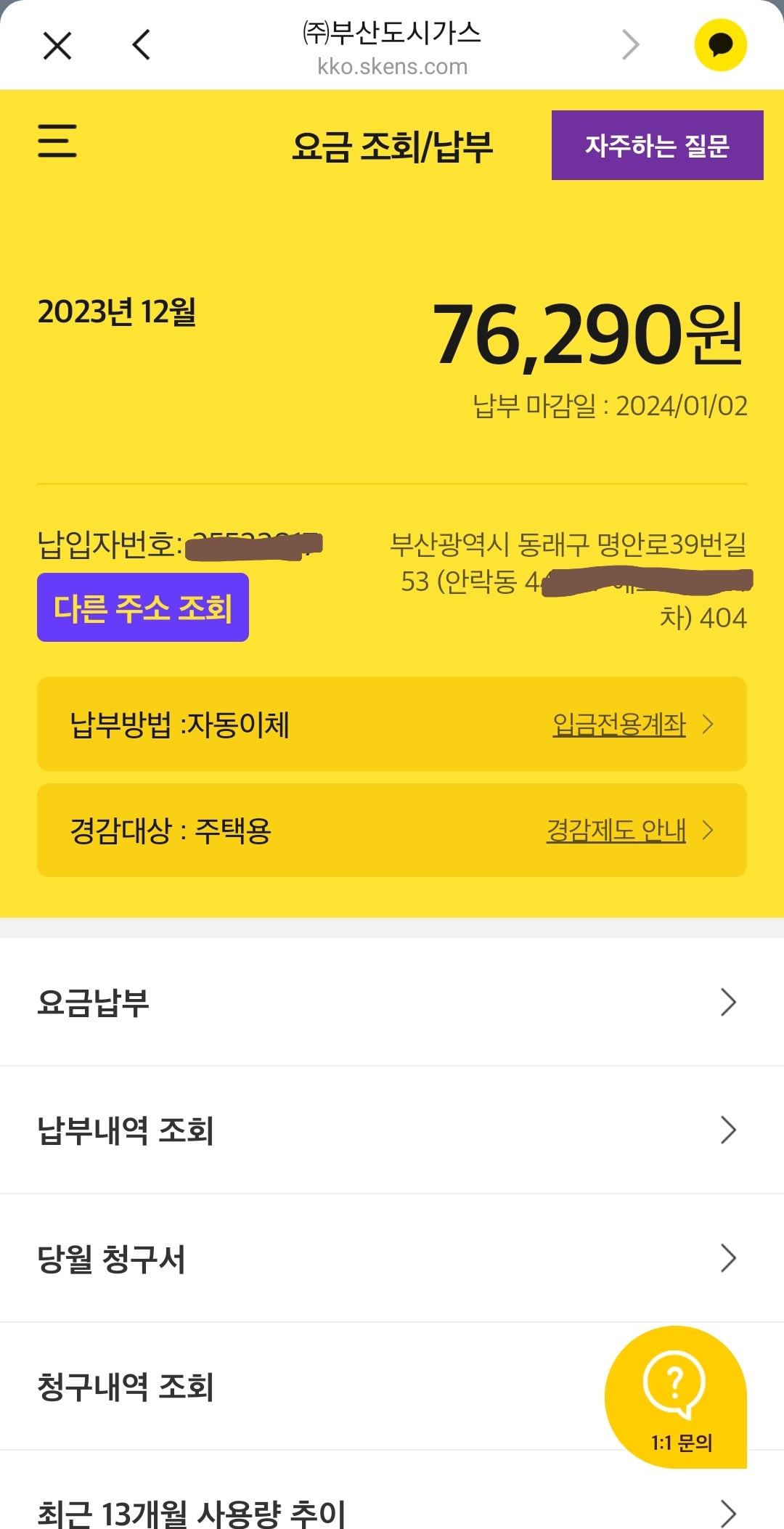Go forward to the next page
The height and width of the screenshot is (1529, 784).
tap(631, 45)
